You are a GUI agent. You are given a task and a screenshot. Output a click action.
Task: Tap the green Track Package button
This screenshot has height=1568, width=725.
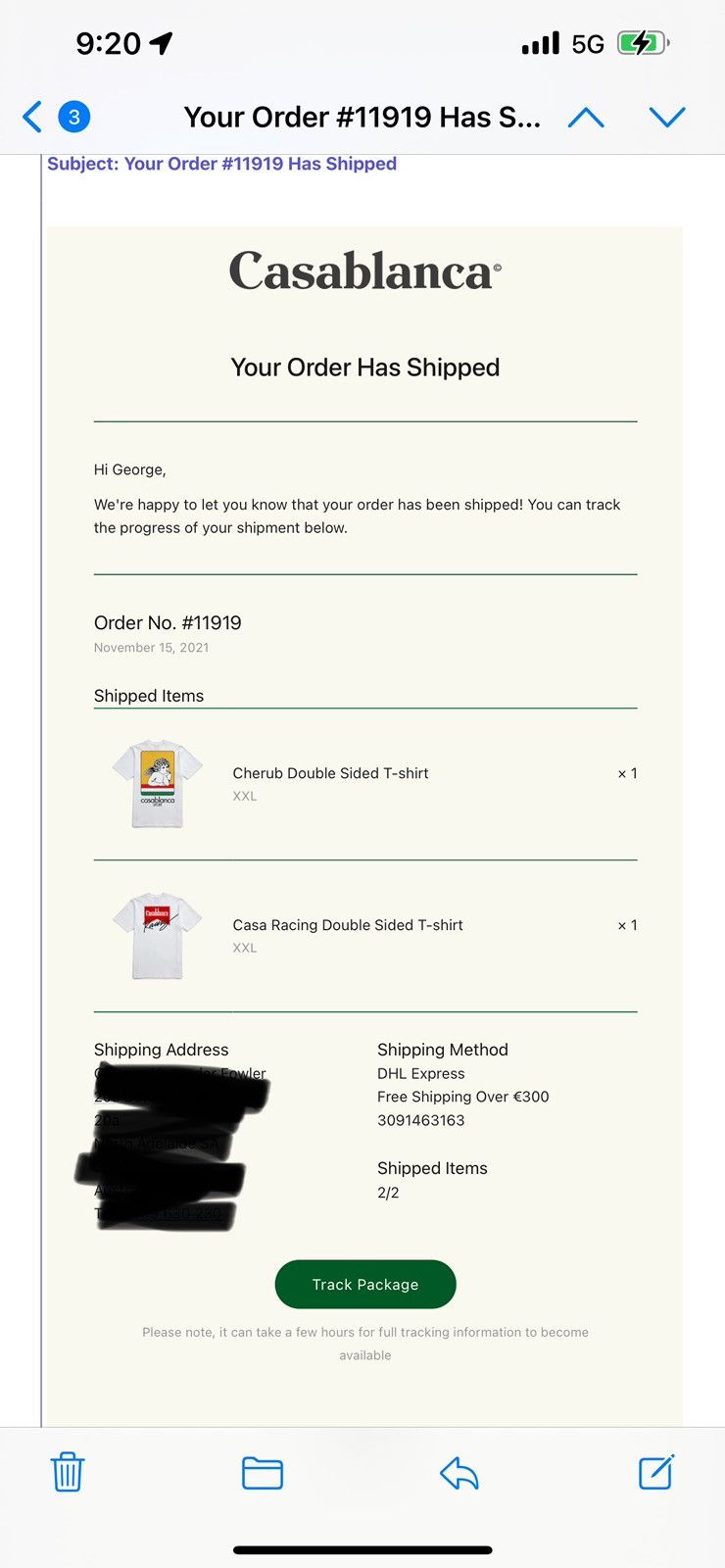coord(365,1284)
